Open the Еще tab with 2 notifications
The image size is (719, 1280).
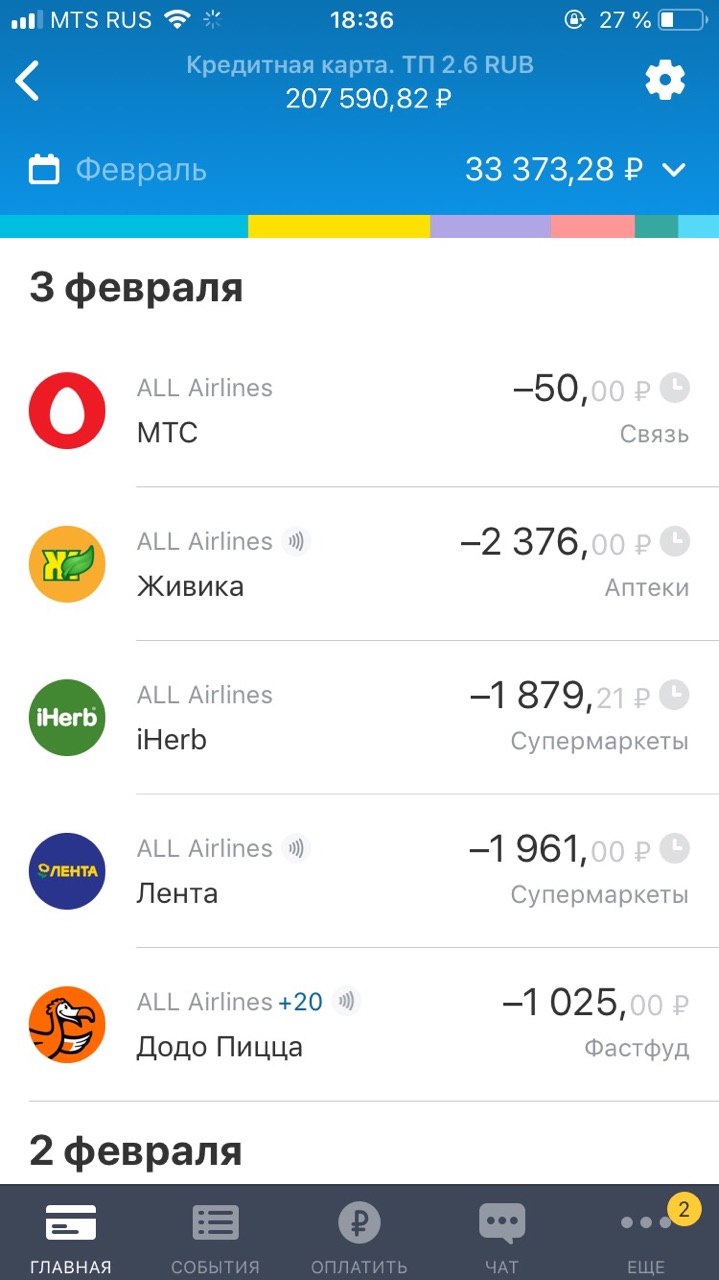click(646, 1234)
